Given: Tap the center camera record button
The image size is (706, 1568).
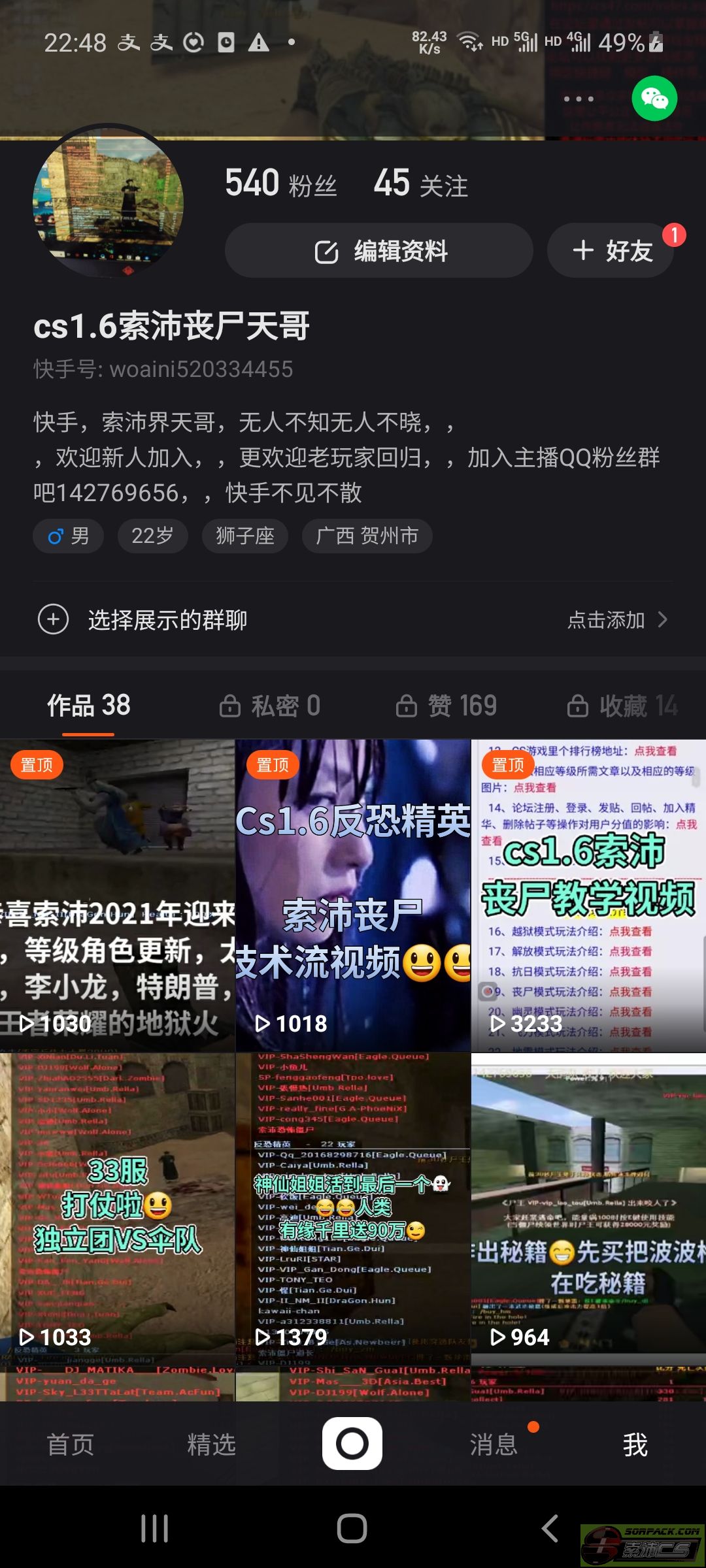Looking at the screenshot, I should pyautogui.click(x=352, y=1444).
